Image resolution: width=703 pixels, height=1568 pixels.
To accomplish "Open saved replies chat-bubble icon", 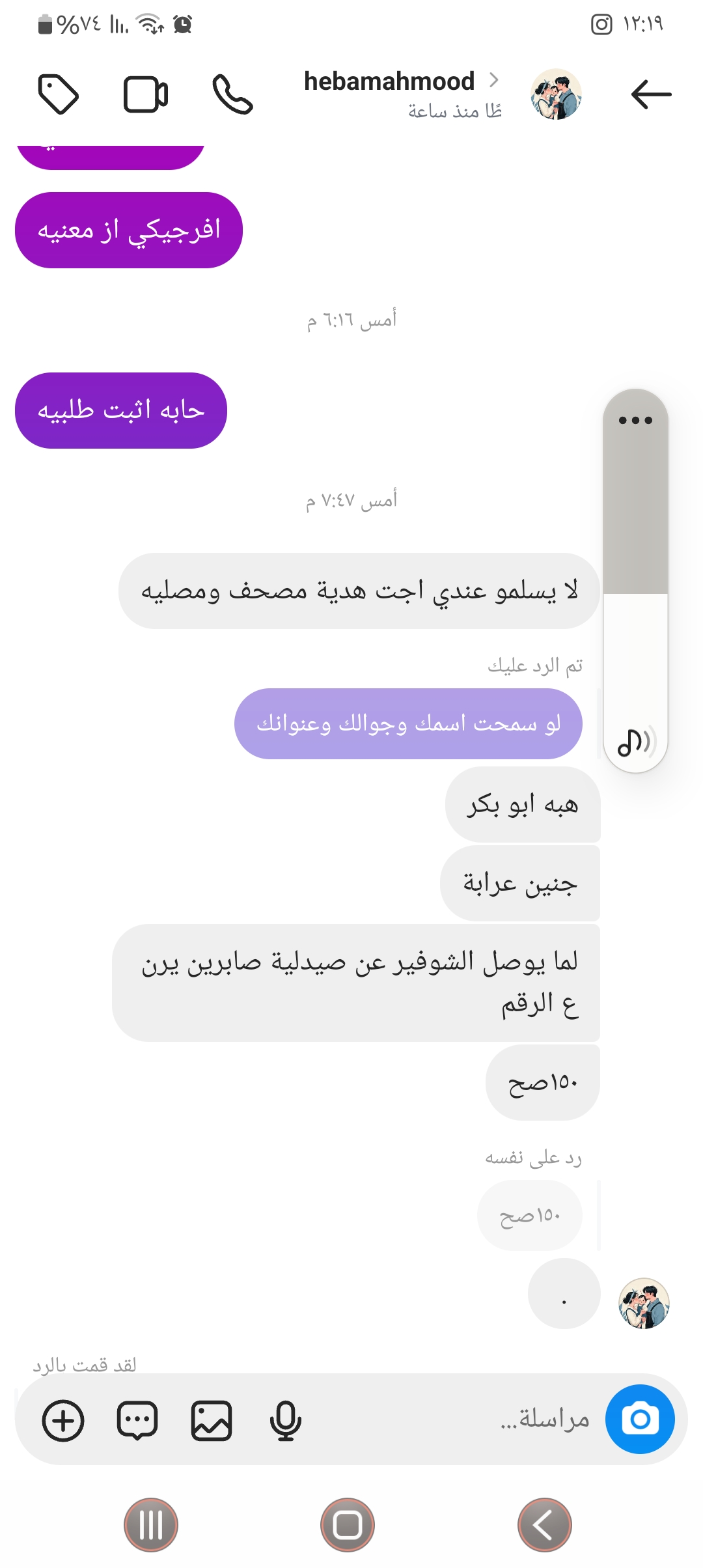I will 137,1420.
